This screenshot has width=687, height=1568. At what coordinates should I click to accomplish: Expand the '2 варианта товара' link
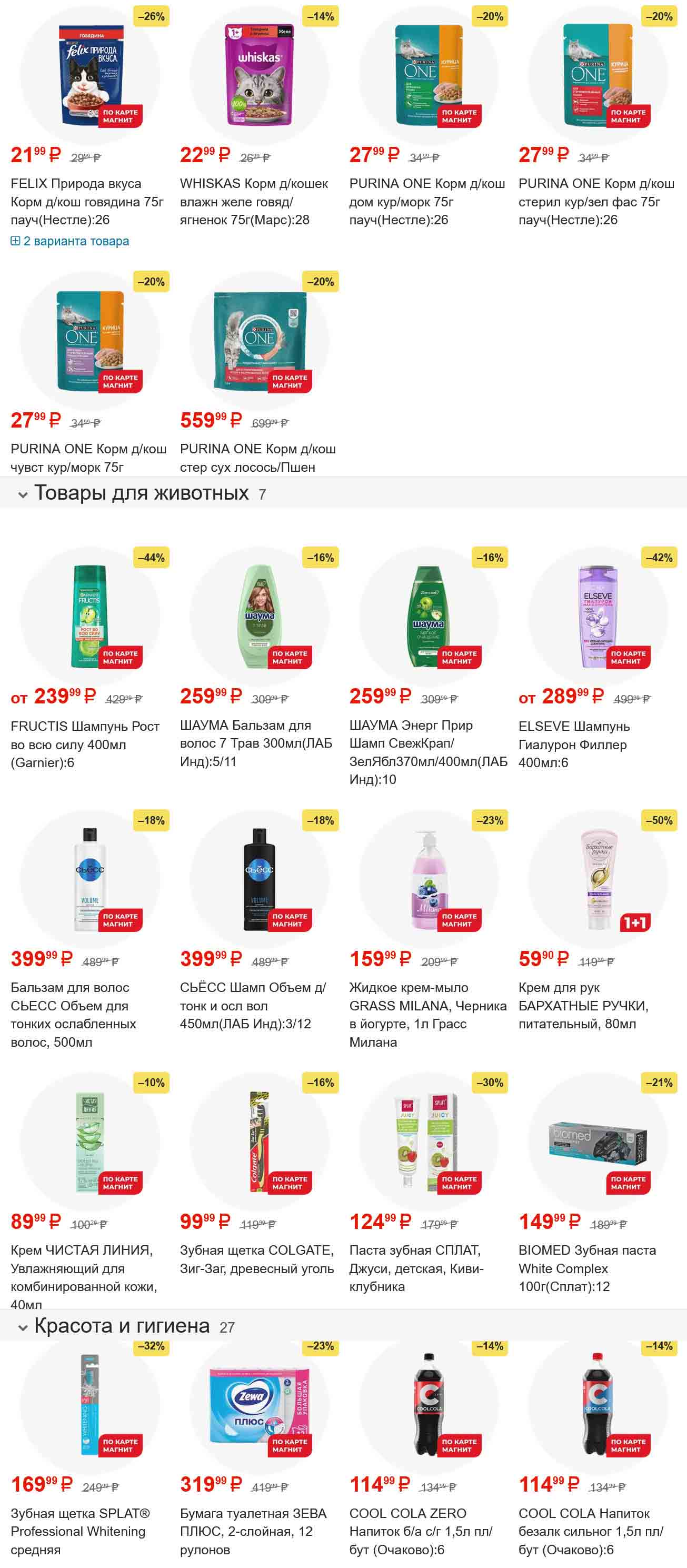pyautogui.click(x=75, y=241)
